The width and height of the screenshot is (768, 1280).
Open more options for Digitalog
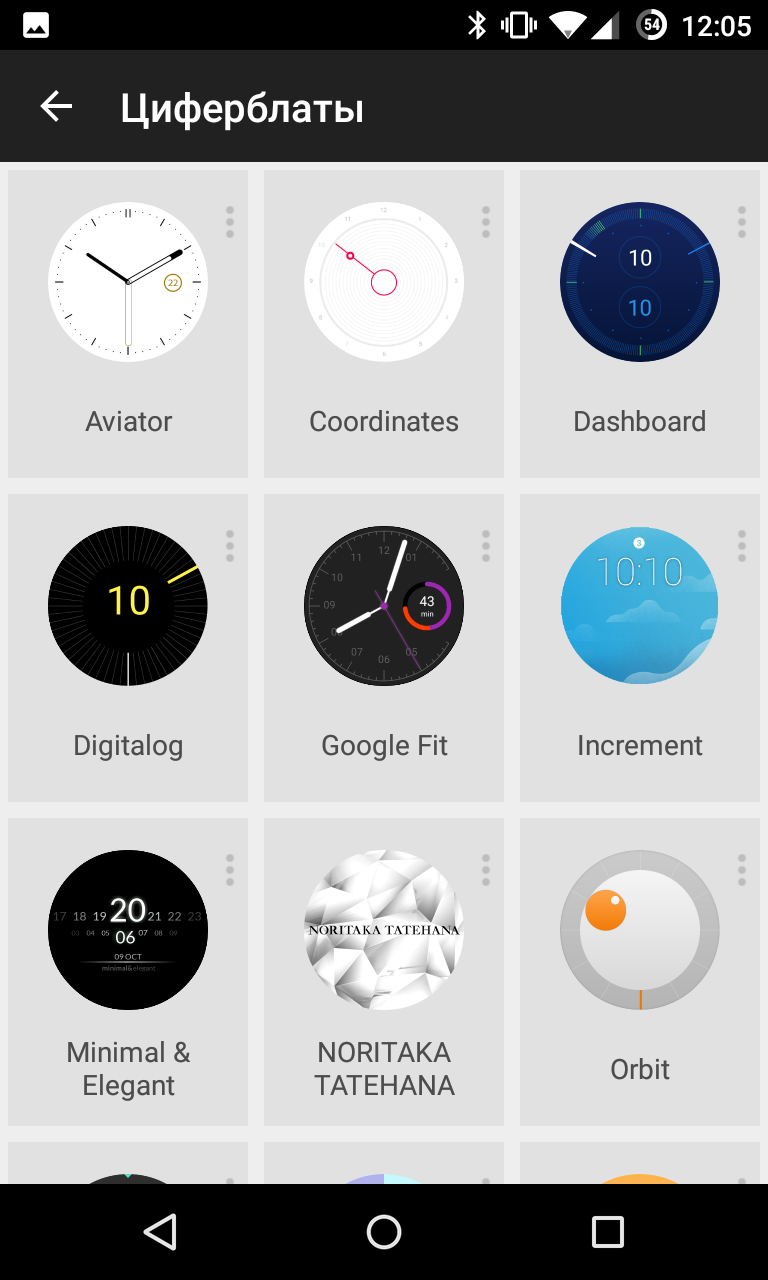(230, 546)
